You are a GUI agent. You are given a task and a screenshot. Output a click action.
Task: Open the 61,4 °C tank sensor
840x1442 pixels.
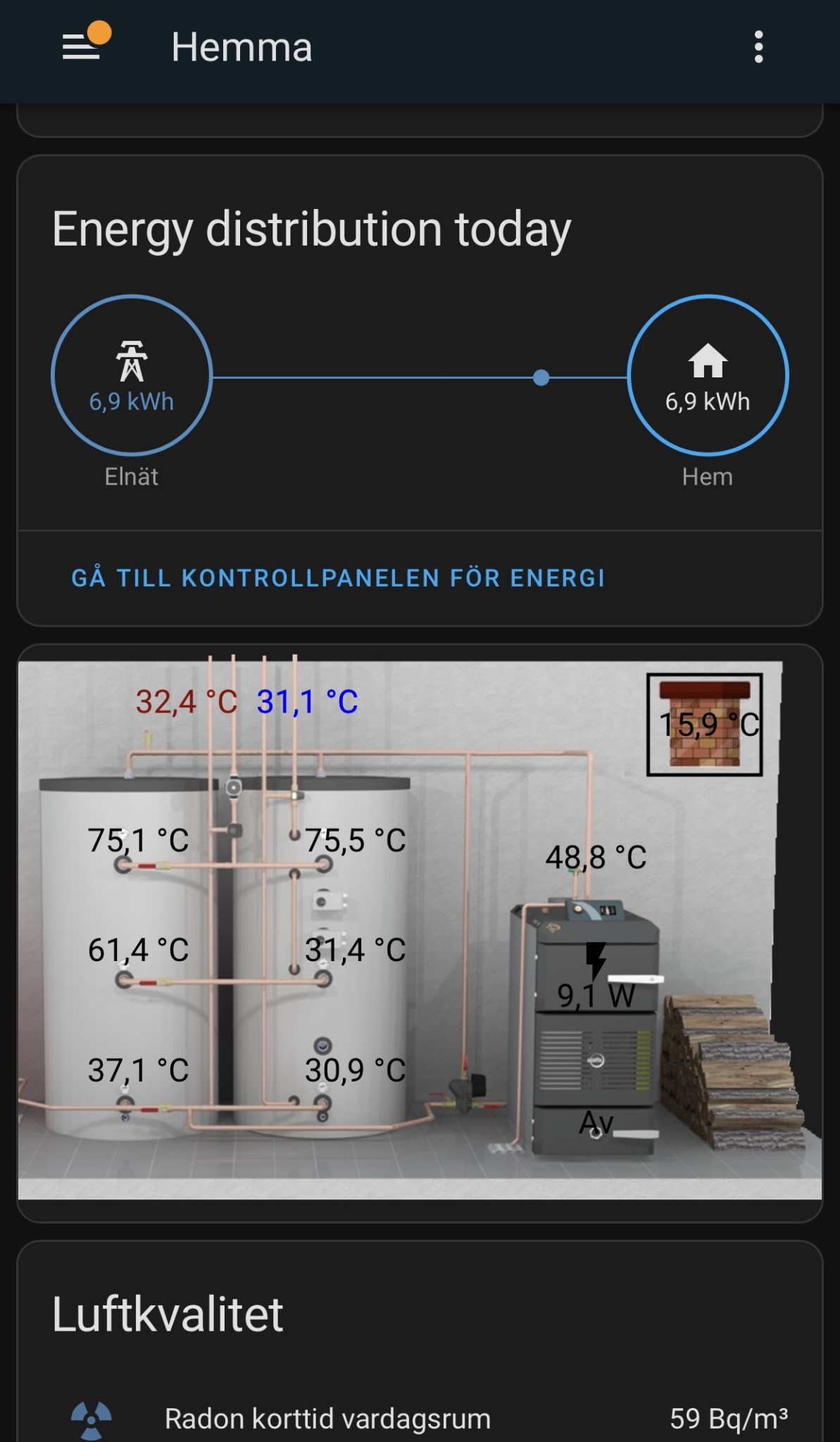click(x=138, y=950)
